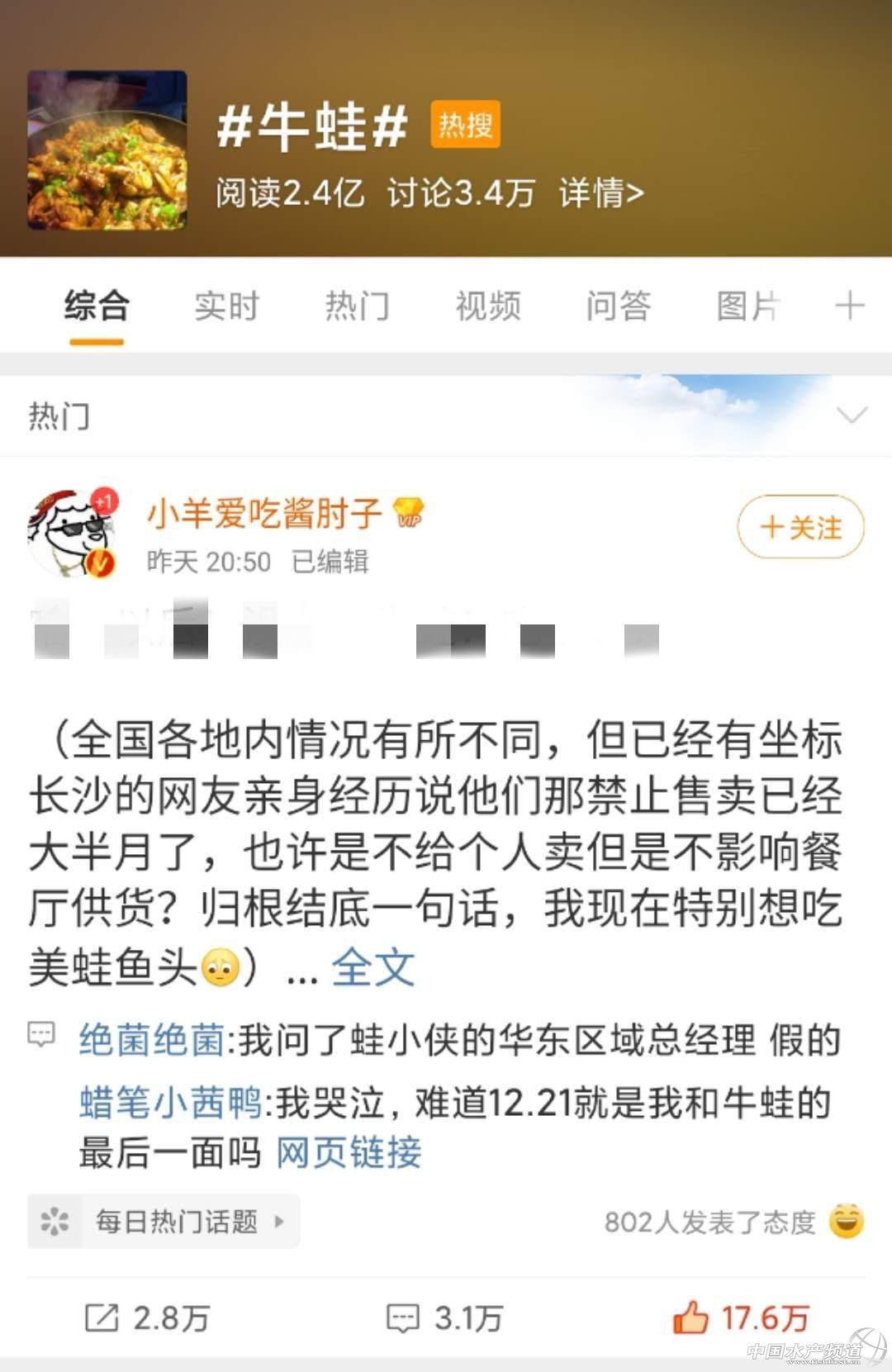Follow 小羊爱吃酱肘子 with 关注 button

800,527
